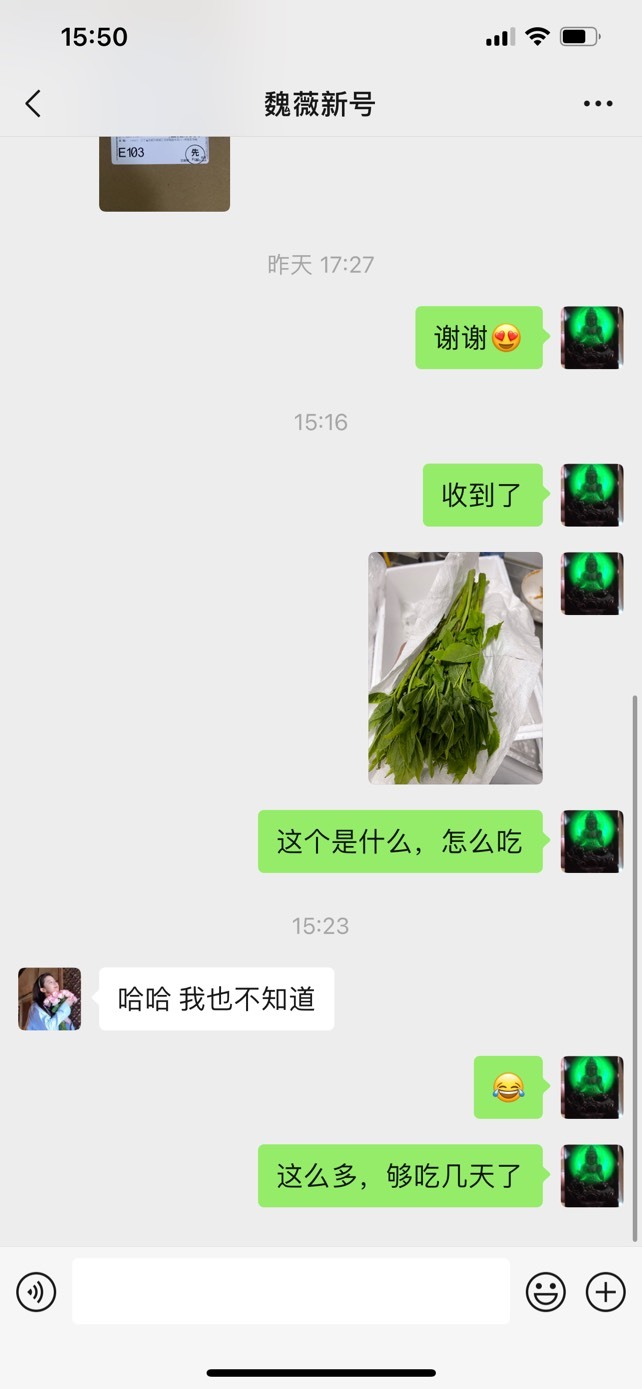Screen dimensions: 642x1389
Task: Open the E103 label image at top
Action: click(x=164, y=174)
